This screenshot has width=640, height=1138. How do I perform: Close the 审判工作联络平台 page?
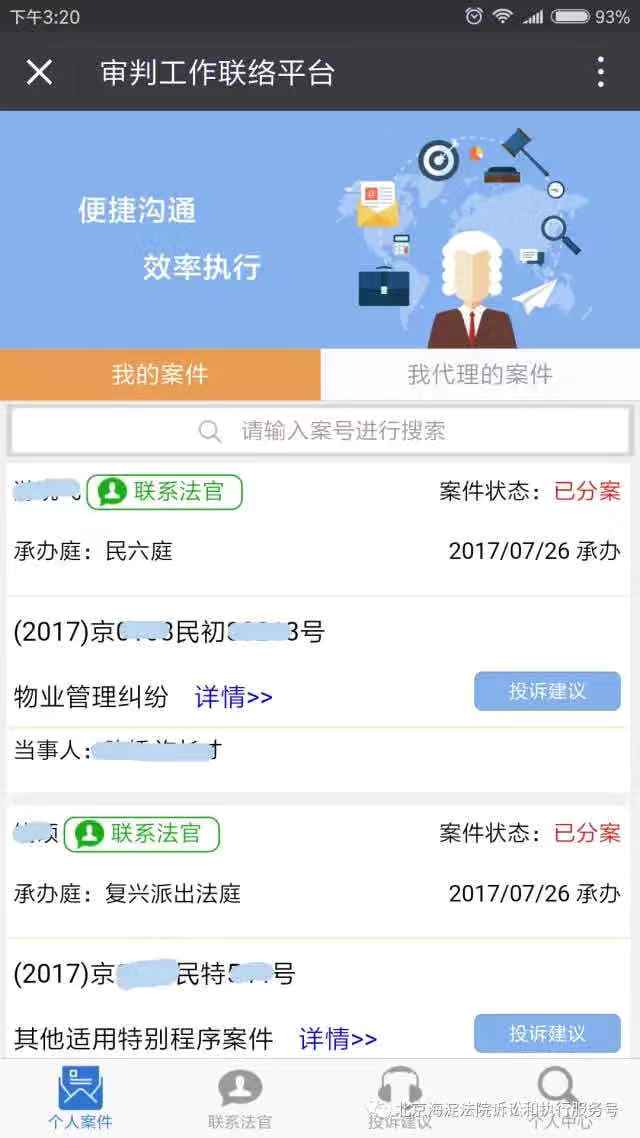[x=39, y=72]
